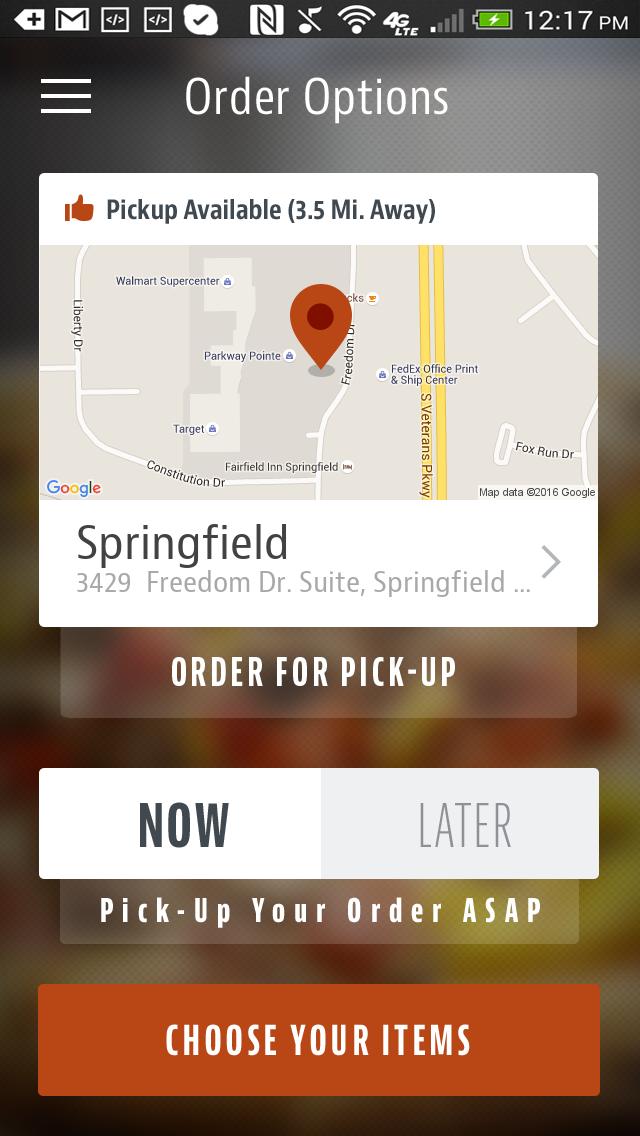Open the Springfield Freedom Dr. location row
Image resolution: width=640 pixels, height=1136 pixels.
pos(318,563)
